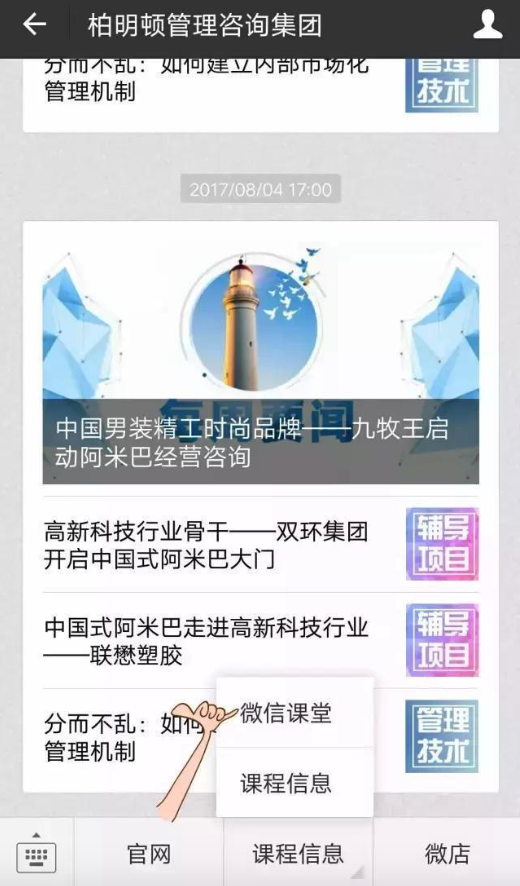
Task: Go back using the top arrow
Action: 34,25
